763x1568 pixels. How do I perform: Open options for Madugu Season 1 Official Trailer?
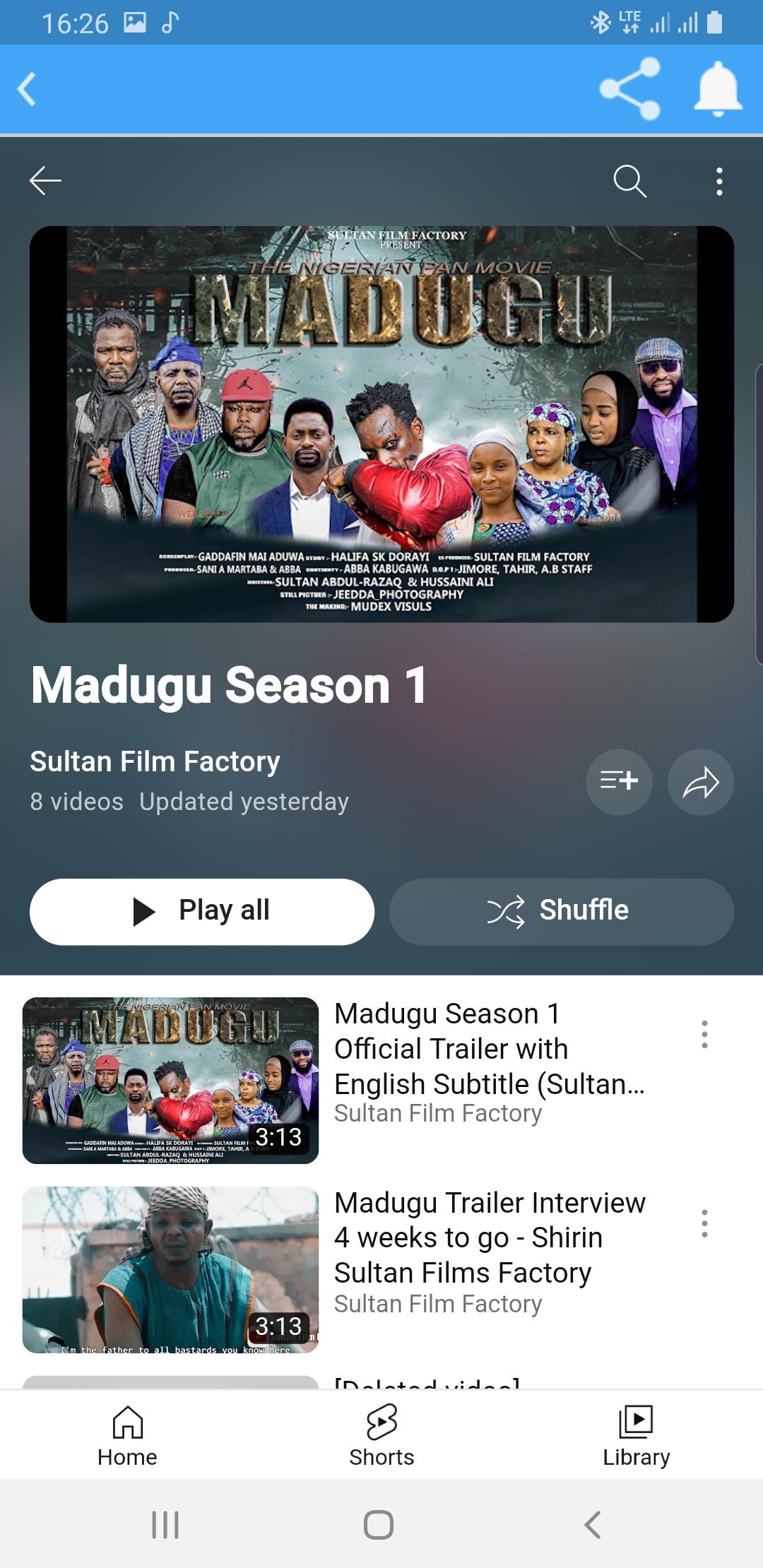(704, 1034)
